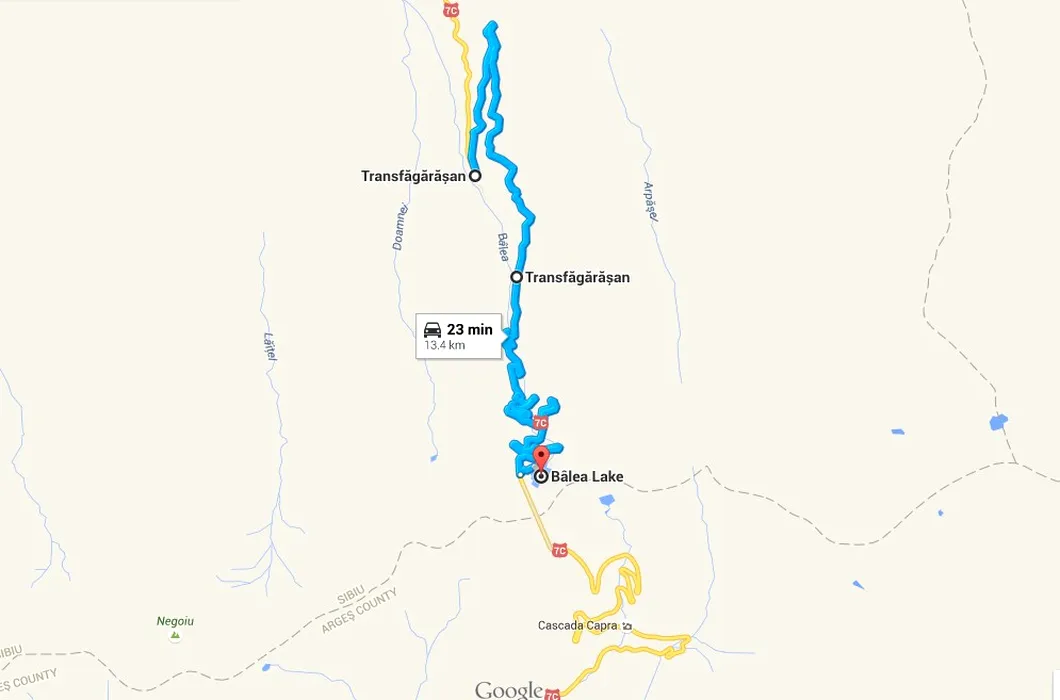Open the Negoiu peak marker
The width and height of the screenshot is (1060, 700).
tap(175, 634)
